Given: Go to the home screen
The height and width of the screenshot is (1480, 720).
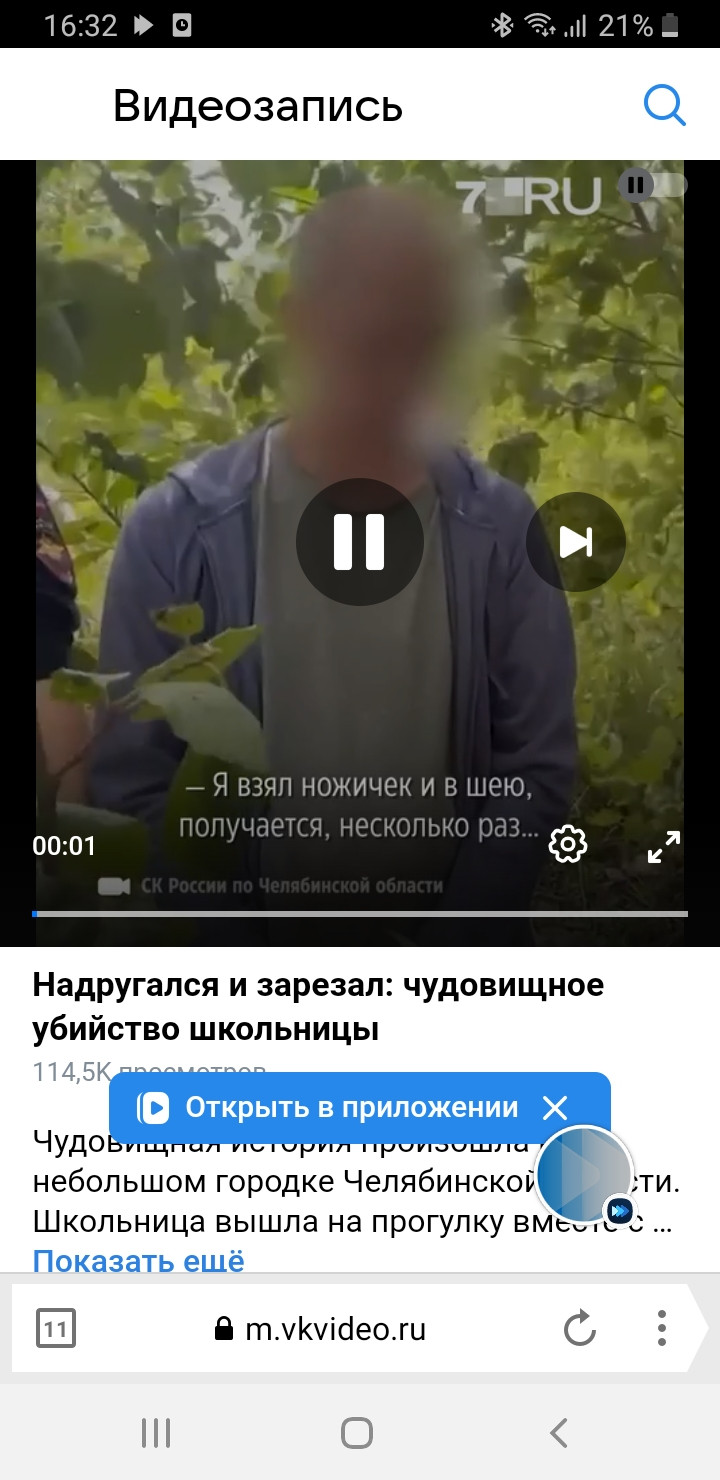Looking at the screenshot, I should (357, 1433).
